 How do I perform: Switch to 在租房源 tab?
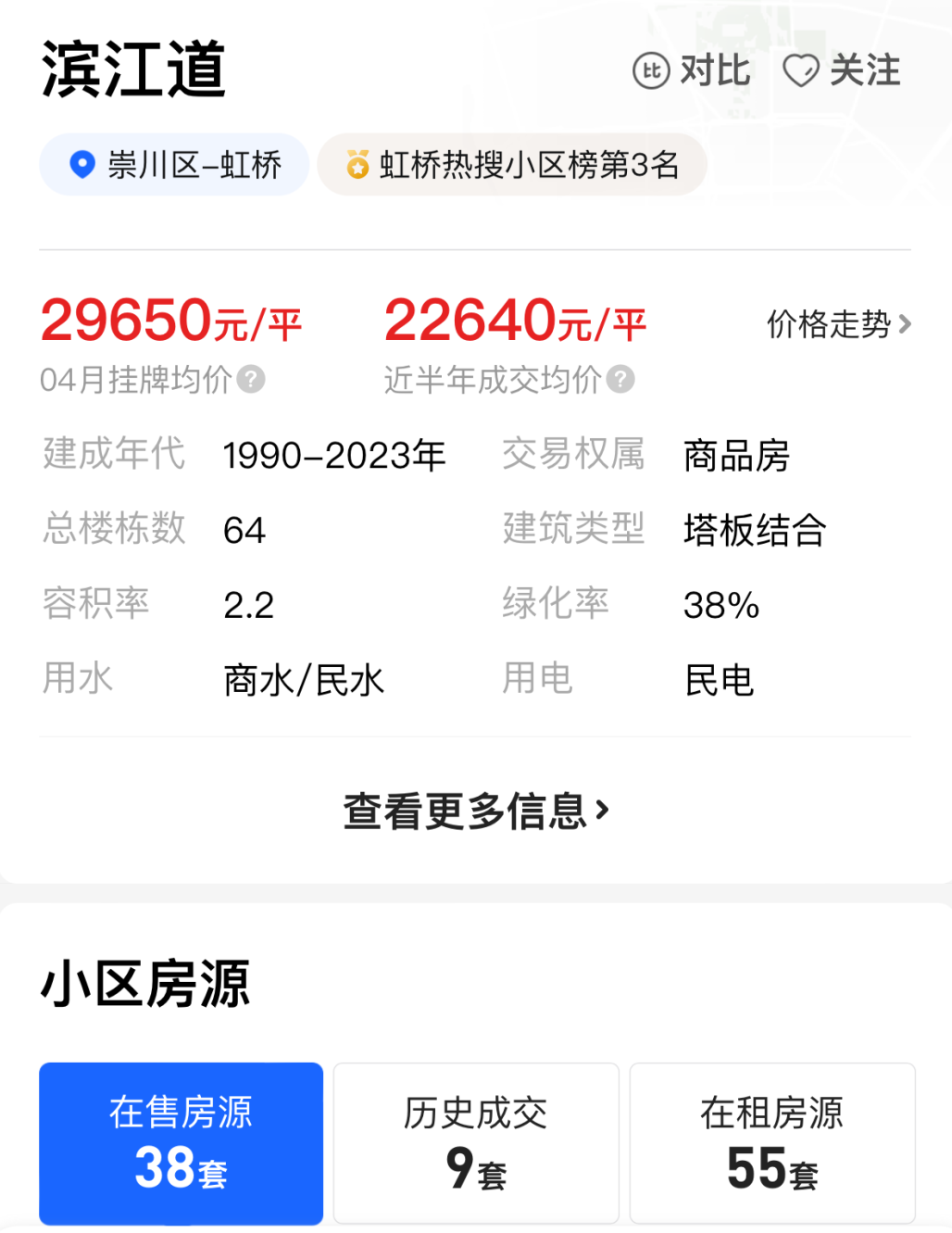pos(772,1142)
